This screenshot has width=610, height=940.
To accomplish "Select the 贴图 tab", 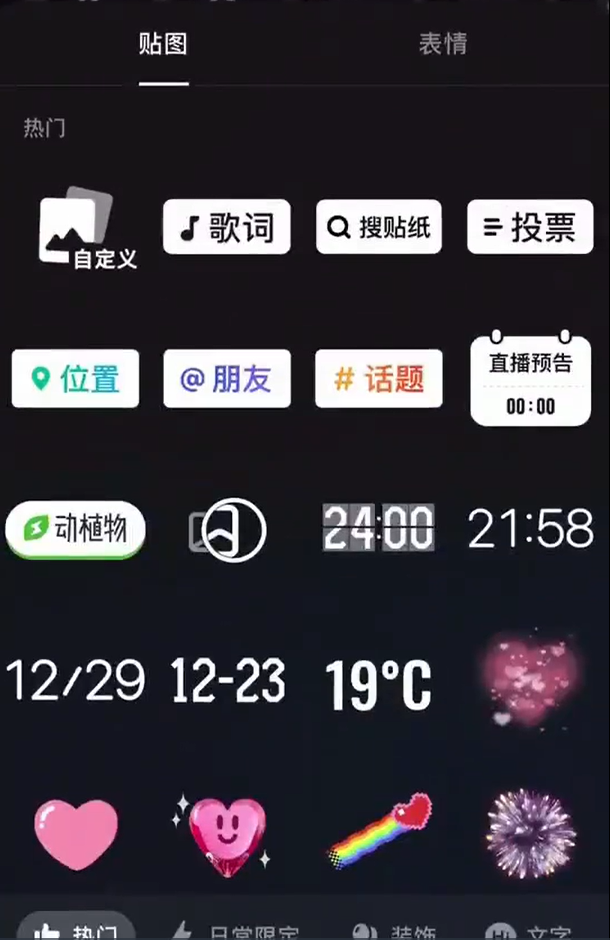I will click(163, 44).
